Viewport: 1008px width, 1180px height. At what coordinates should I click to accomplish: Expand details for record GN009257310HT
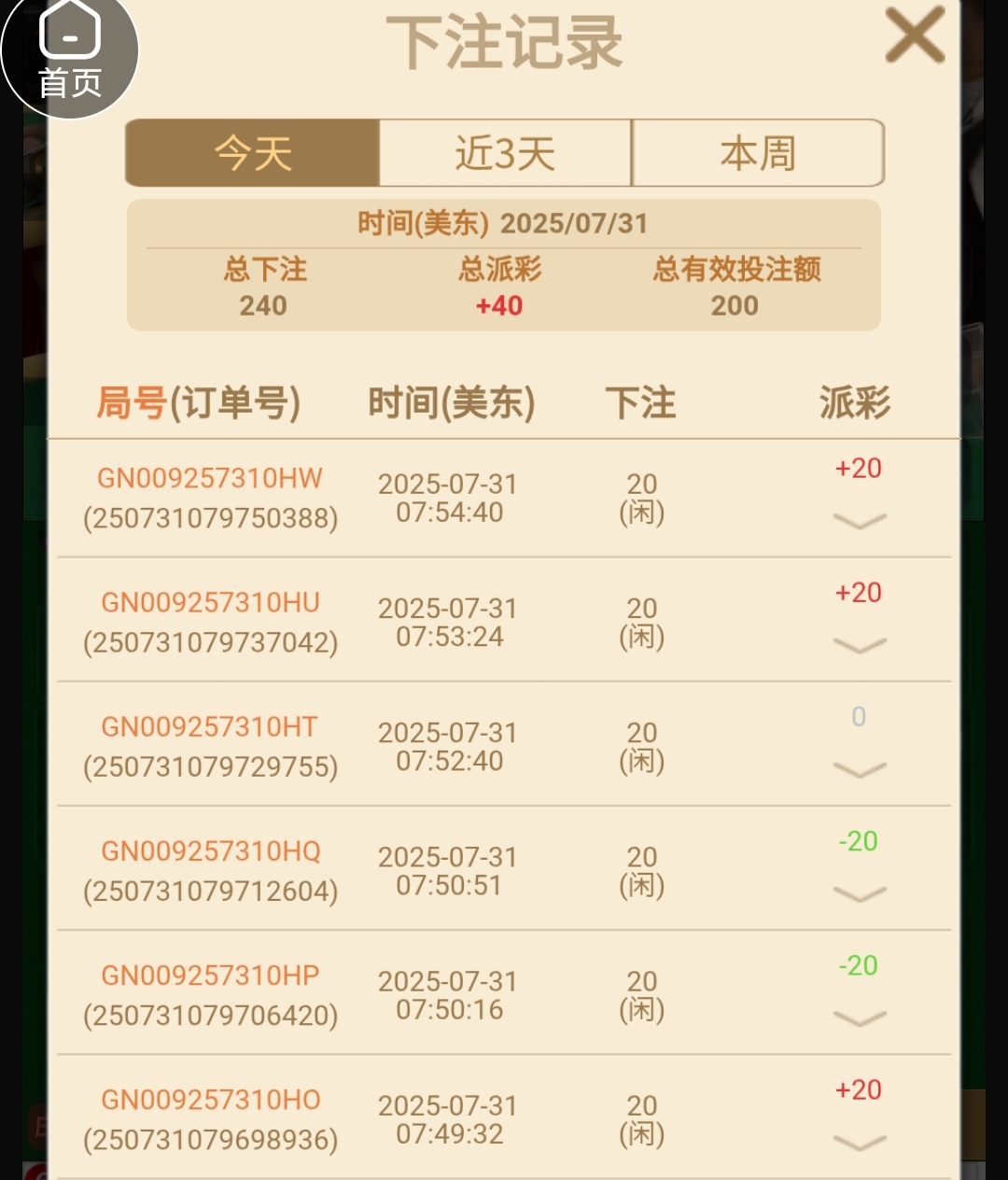point(859,769)
